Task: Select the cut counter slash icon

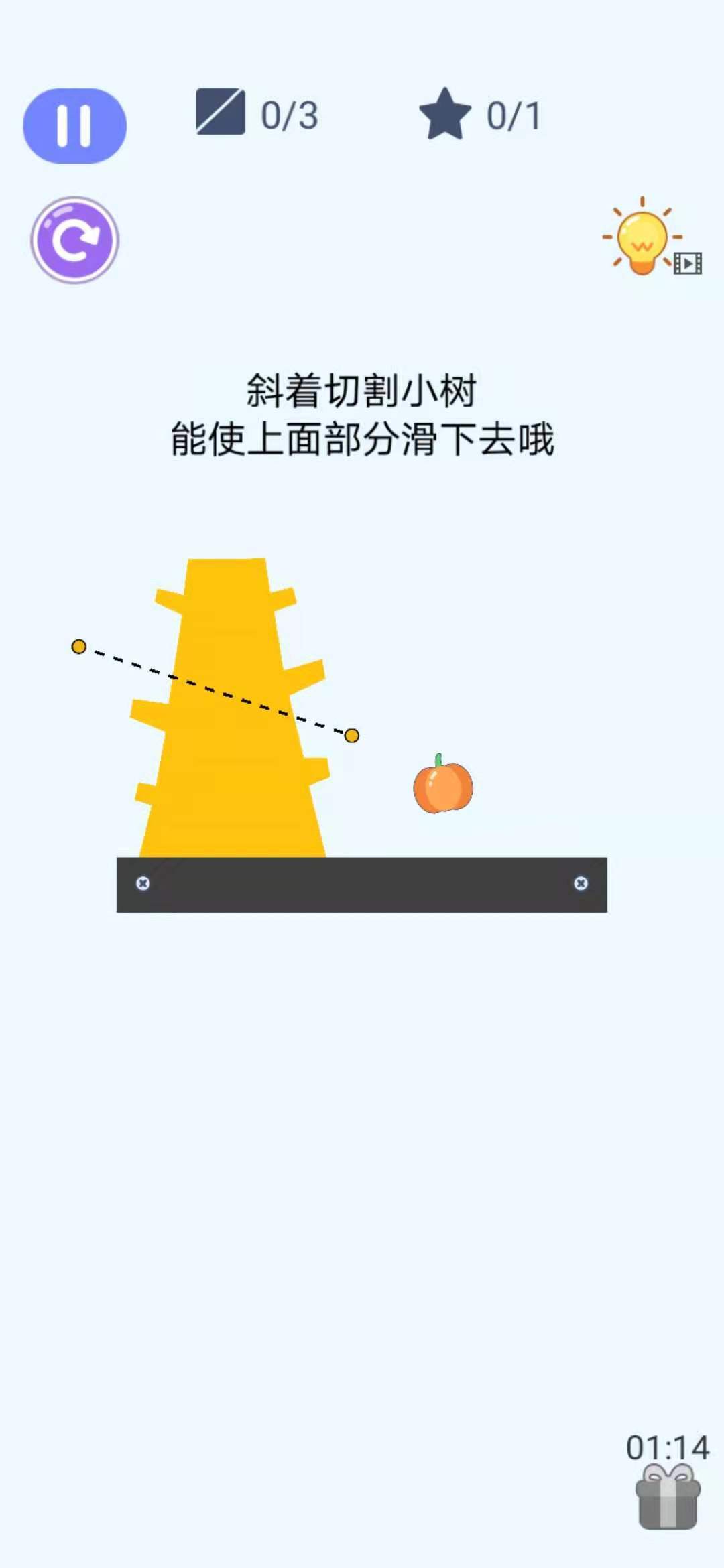Action: click(220, 112)
